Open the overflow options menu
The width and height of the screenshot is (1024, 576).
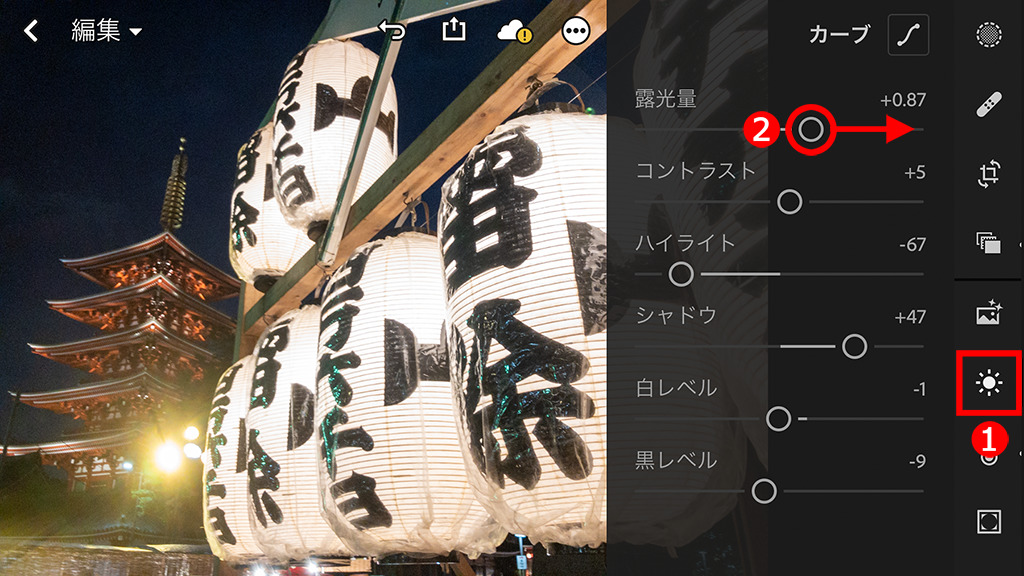pyautogui.click(x=575, y=32)
